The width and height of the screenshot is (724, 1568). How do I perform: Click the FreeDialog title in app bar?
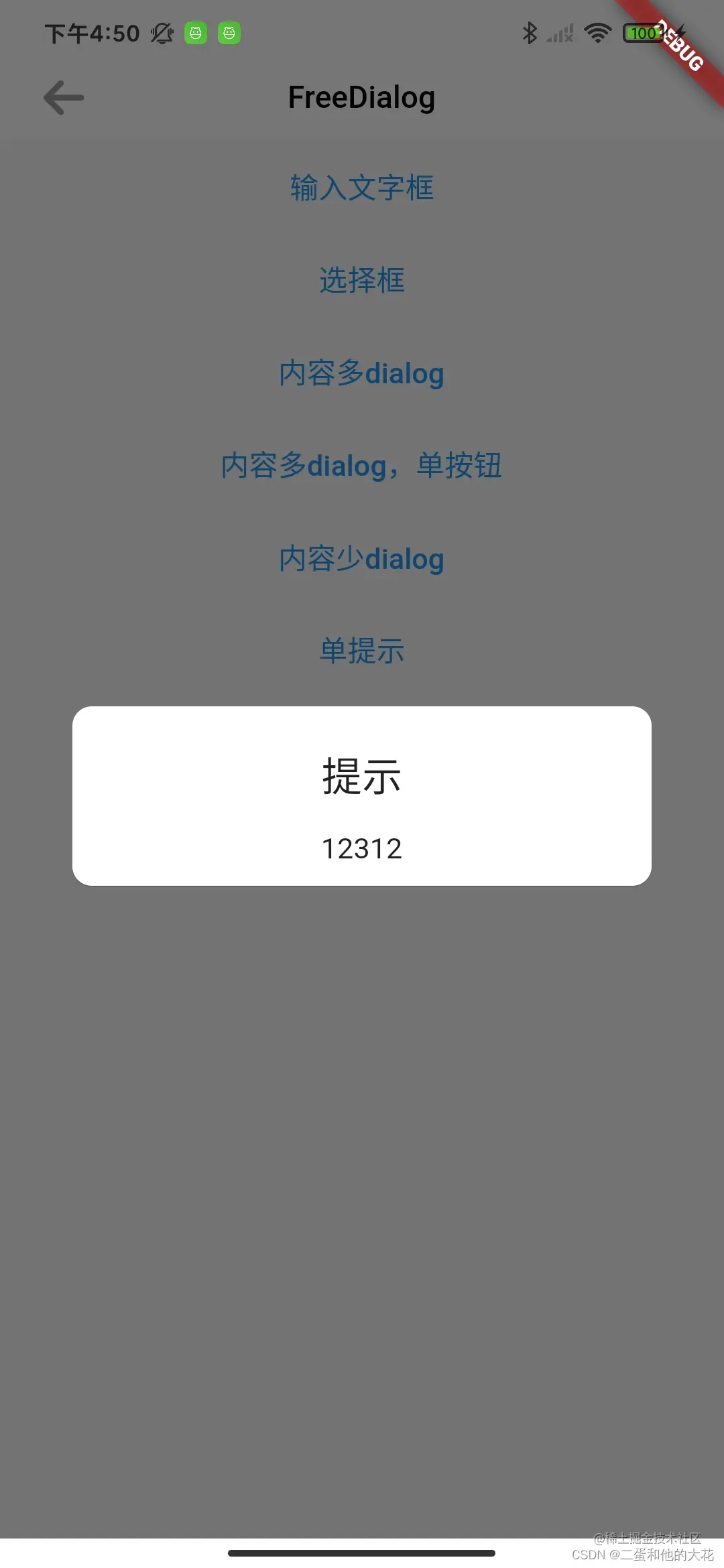click(362, 96)
